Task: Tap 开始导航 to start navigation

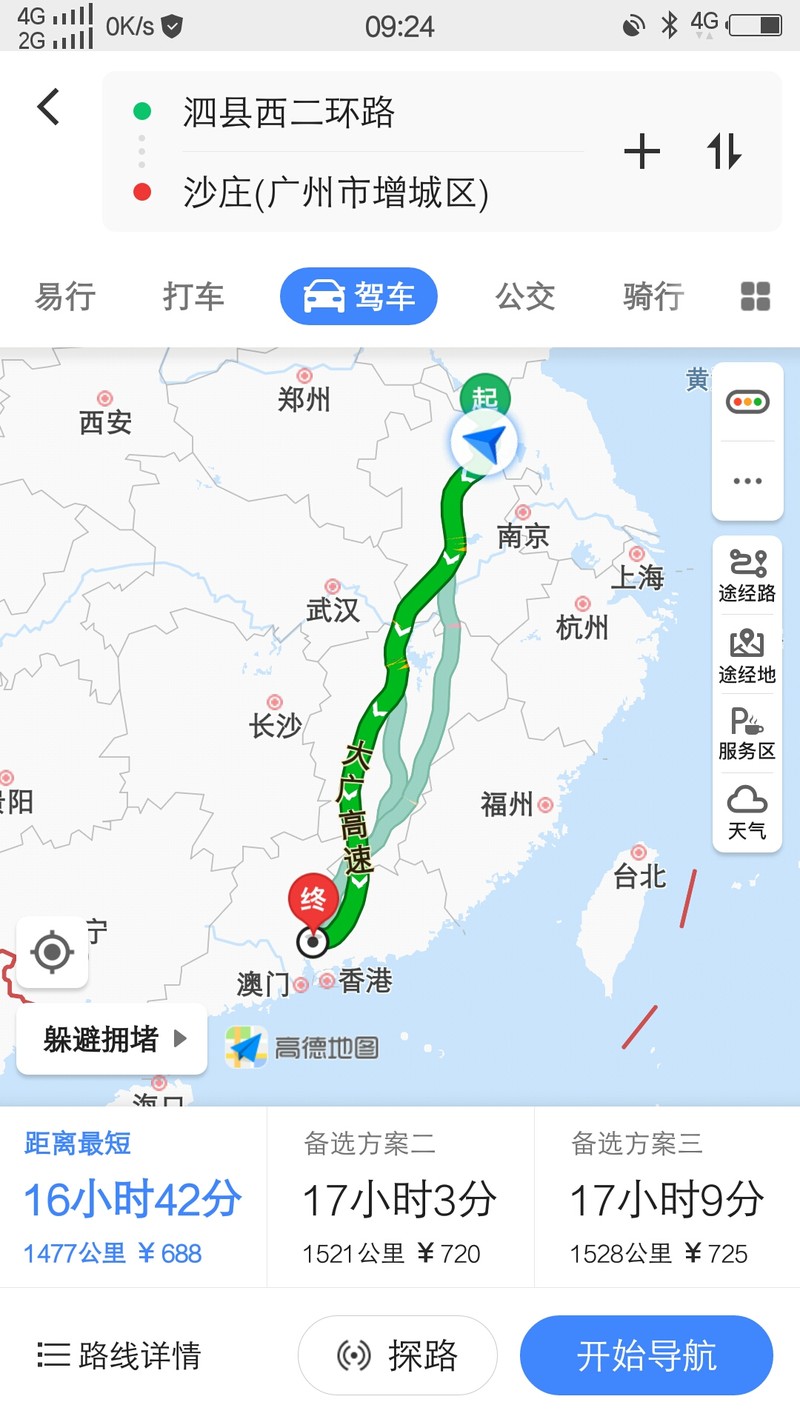Action: pos(646,1356)
